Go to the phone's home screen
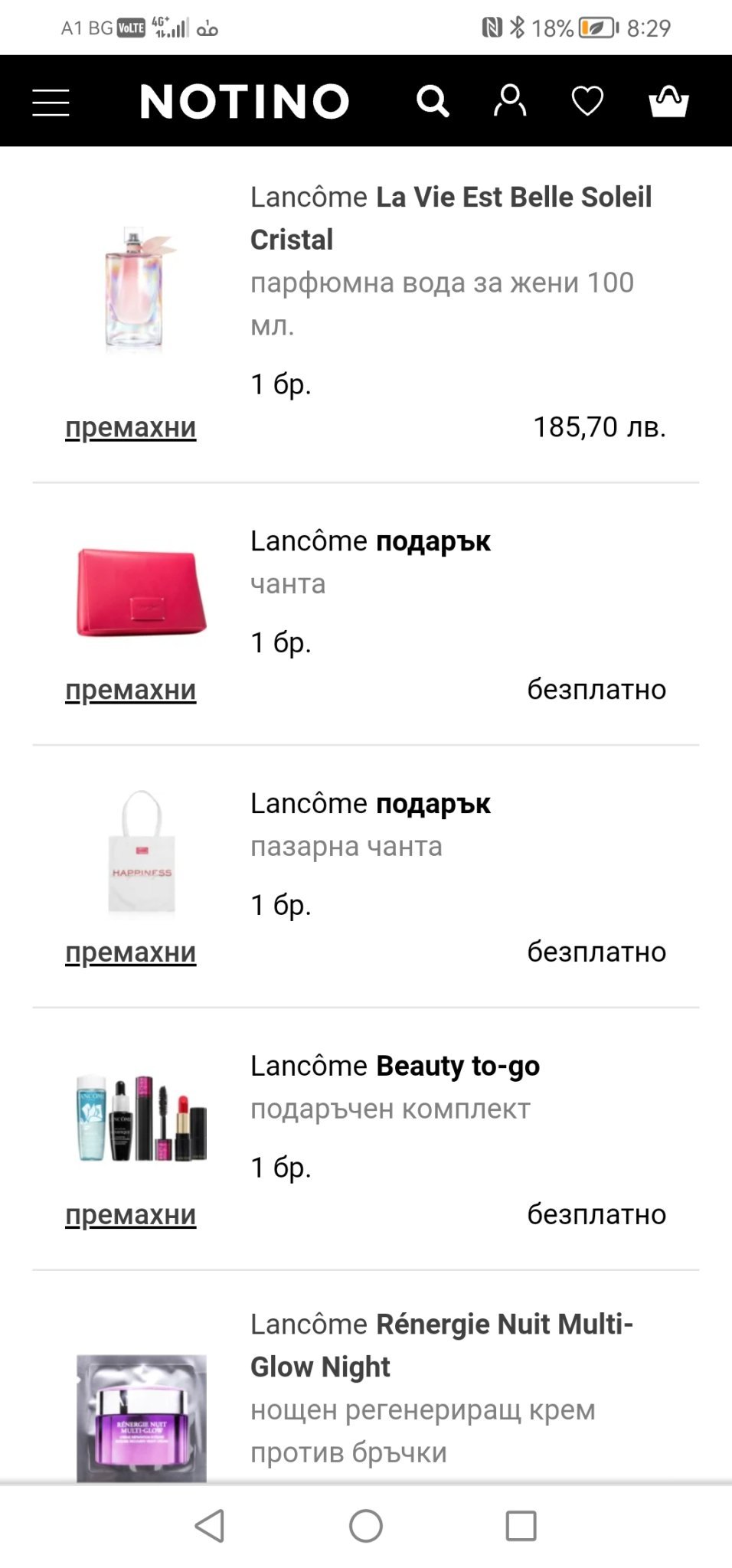 pos(366,1526)
